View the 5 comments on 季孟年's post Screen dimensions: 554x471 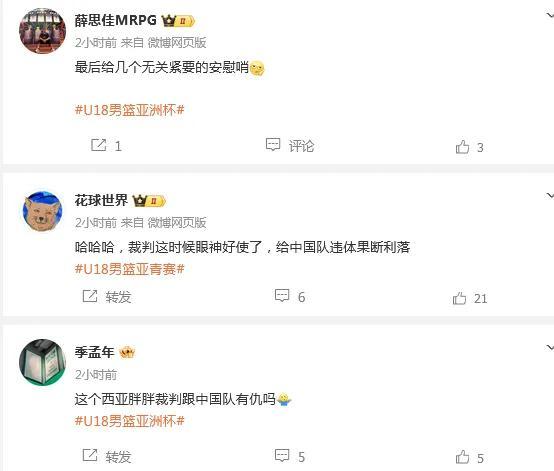coord(290,456)
